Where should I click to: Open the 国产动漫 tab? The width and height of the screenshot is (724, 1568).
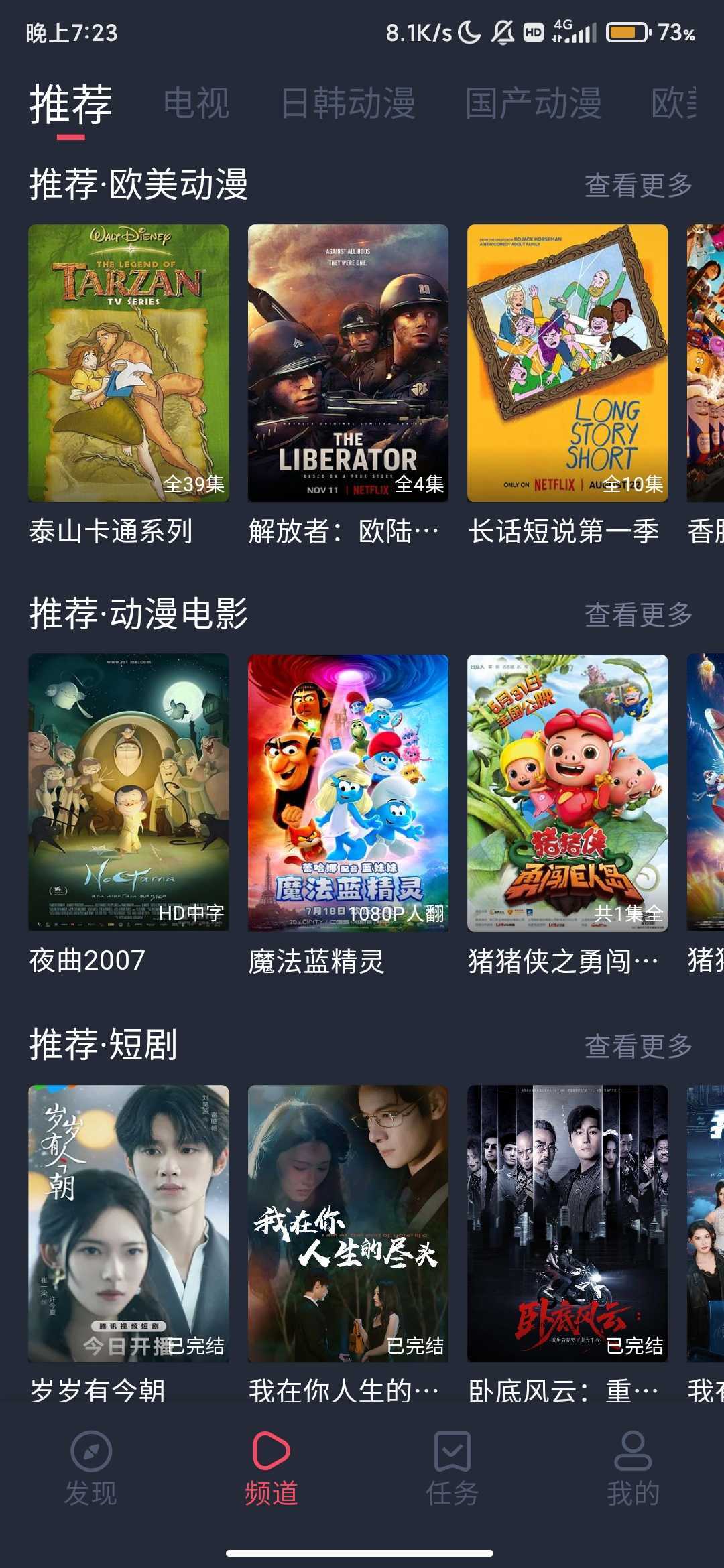(x=534, y=104)
